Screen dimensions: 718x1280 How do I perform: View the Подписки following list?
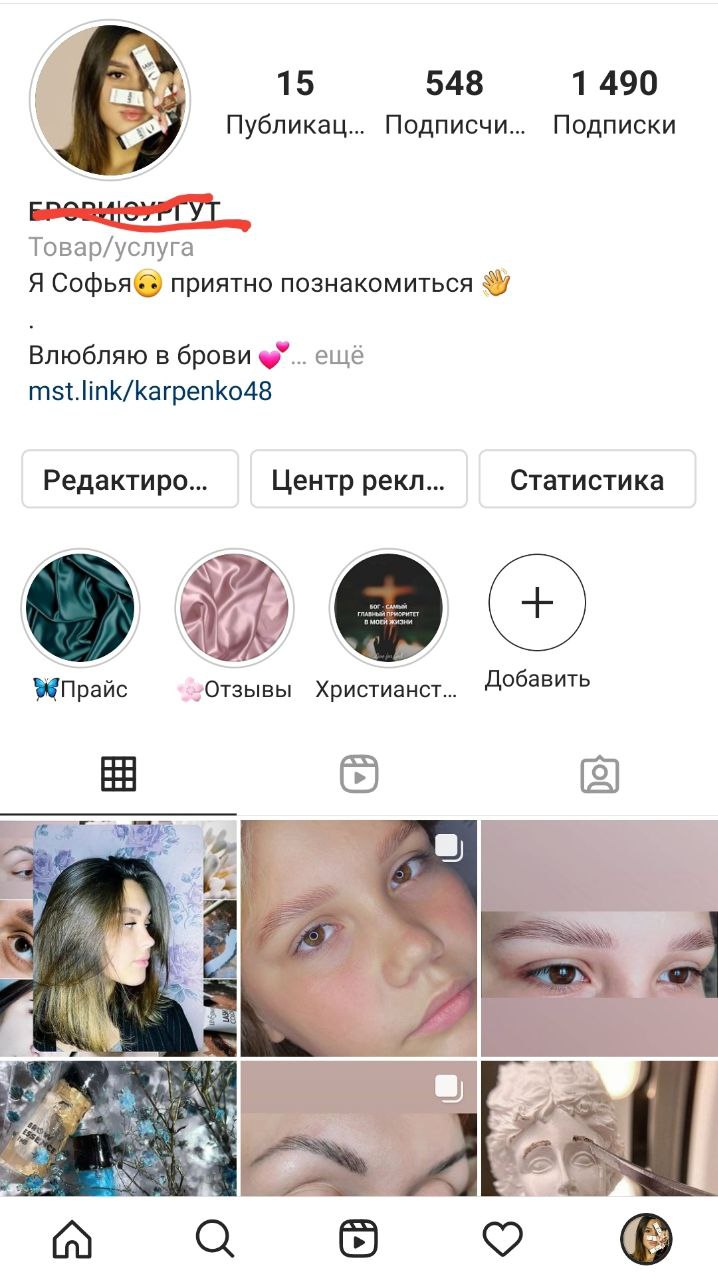[x=614, y=102]
